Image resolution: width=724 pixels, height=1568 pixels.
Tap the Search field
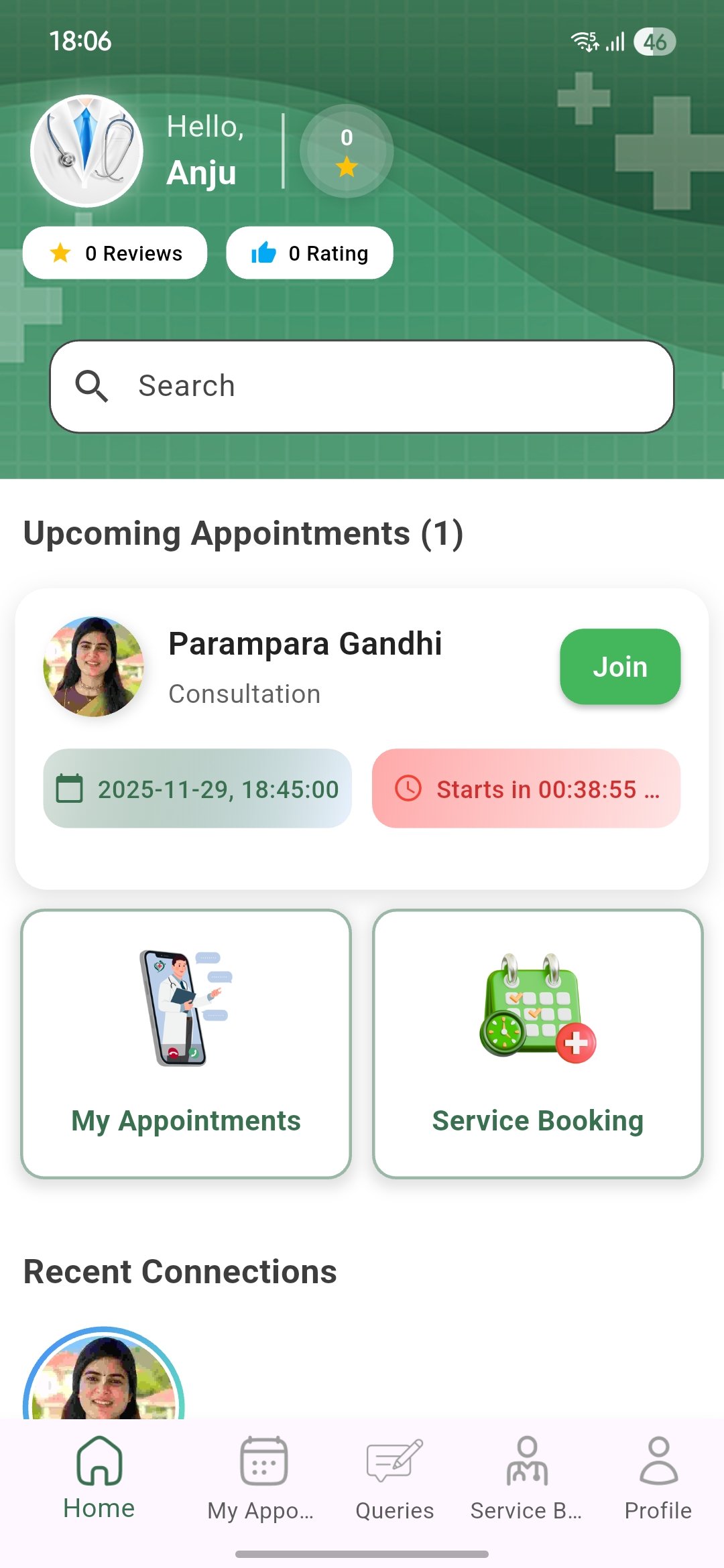point(362,387)
